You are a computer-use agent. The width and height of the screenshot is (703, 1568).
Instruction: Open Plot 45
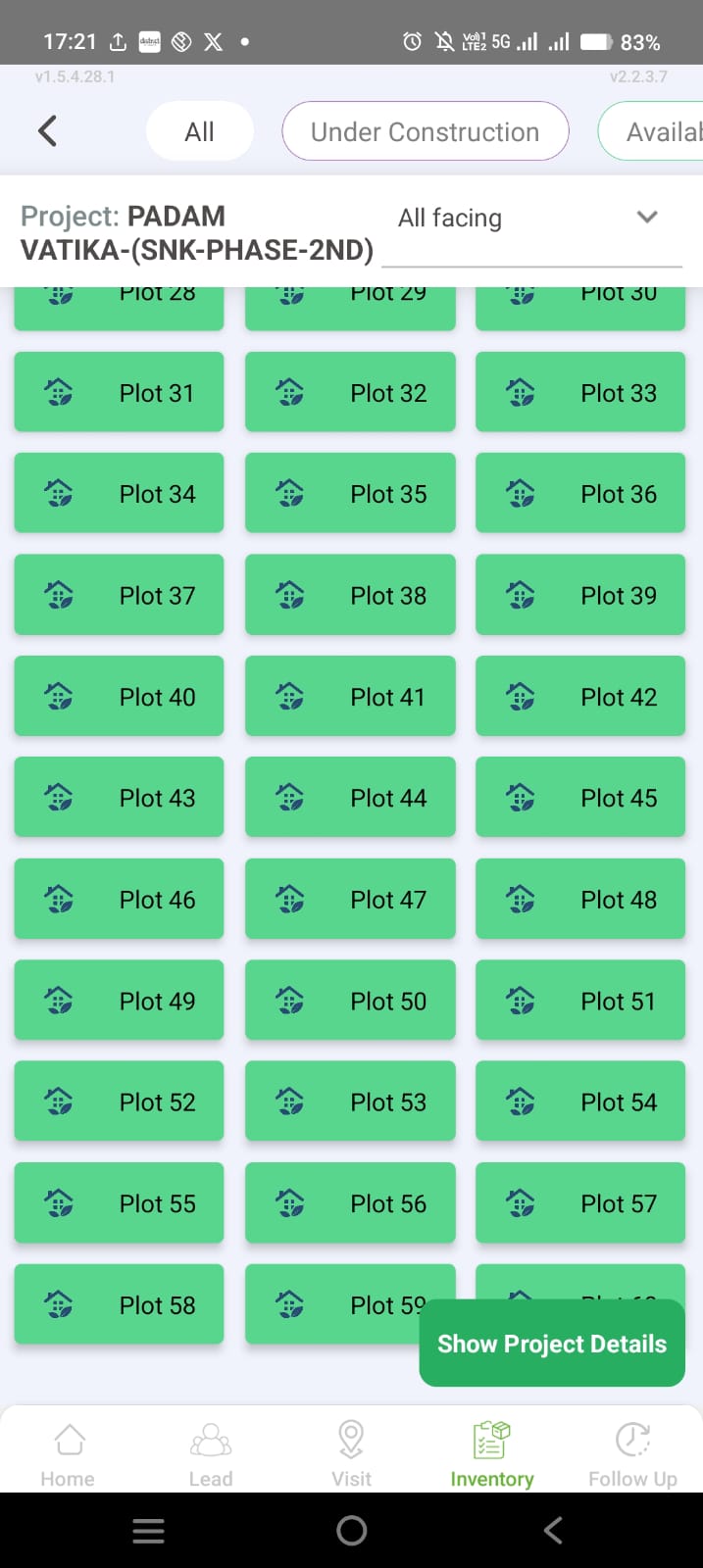pos(580,798)
